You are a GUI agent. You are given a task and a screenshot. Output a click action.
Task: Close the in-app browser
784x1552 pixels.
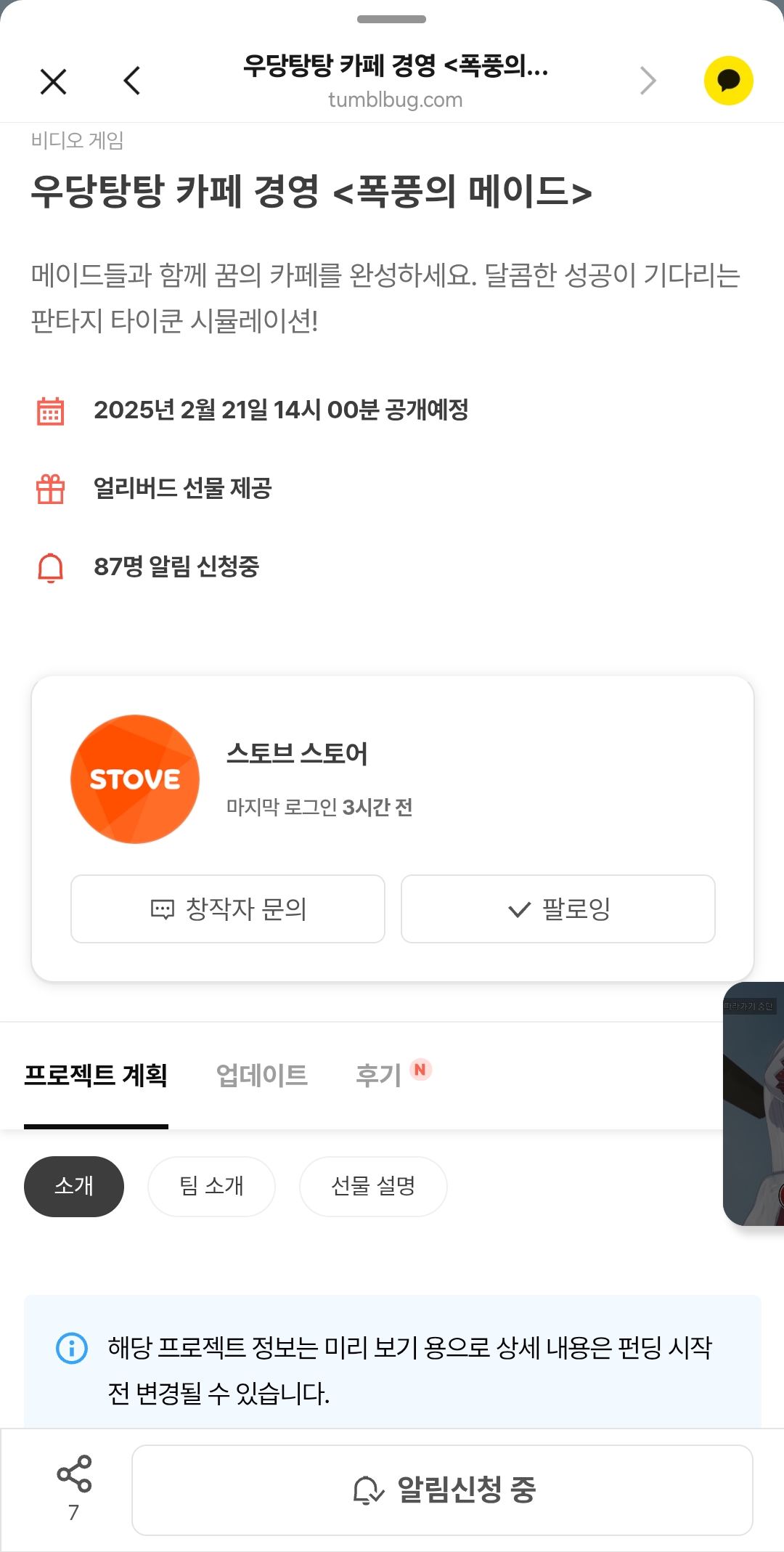point(53,81)
